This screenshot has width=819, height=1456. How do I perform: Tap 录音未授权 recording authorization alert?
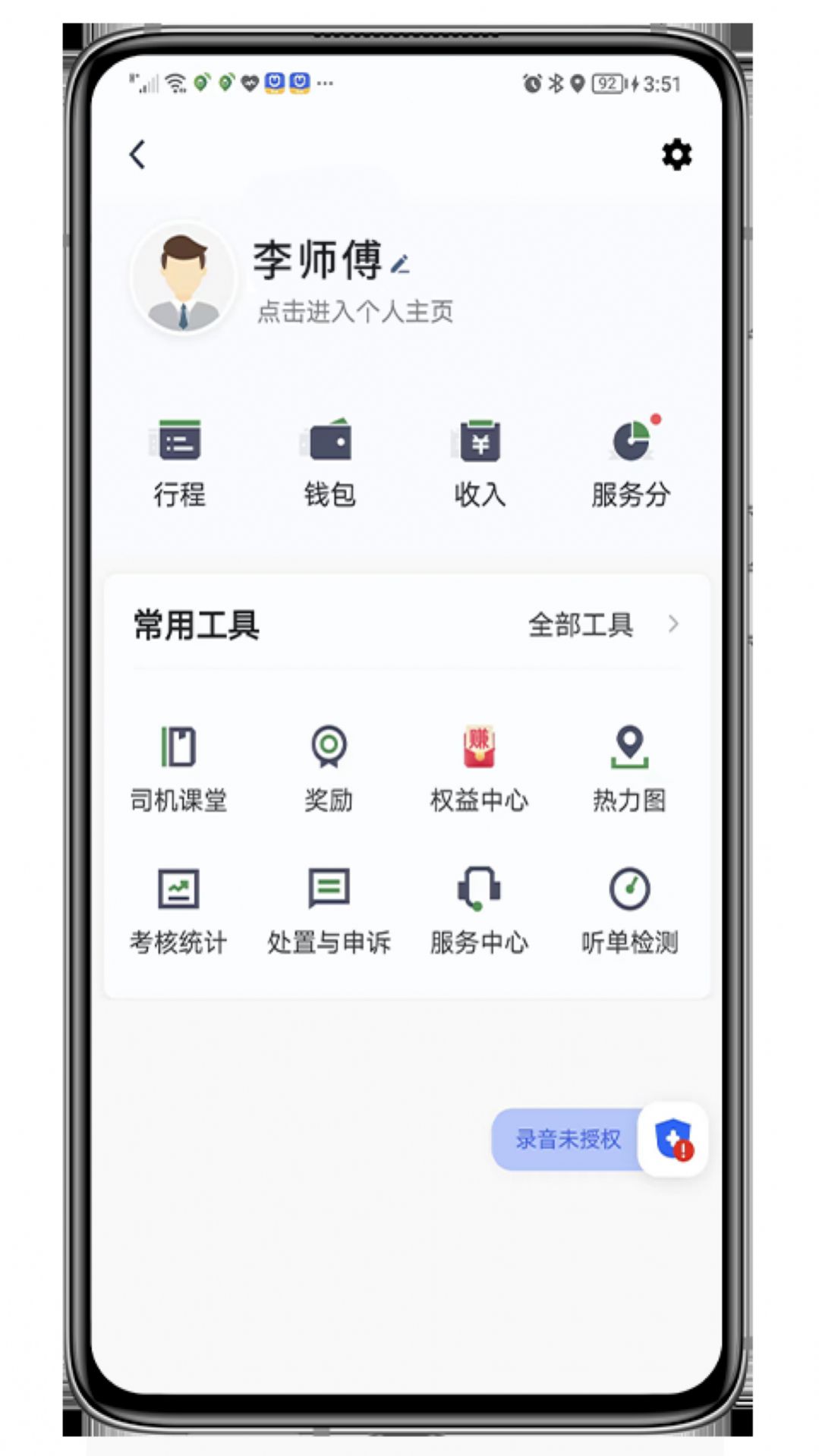[569, 1139]
